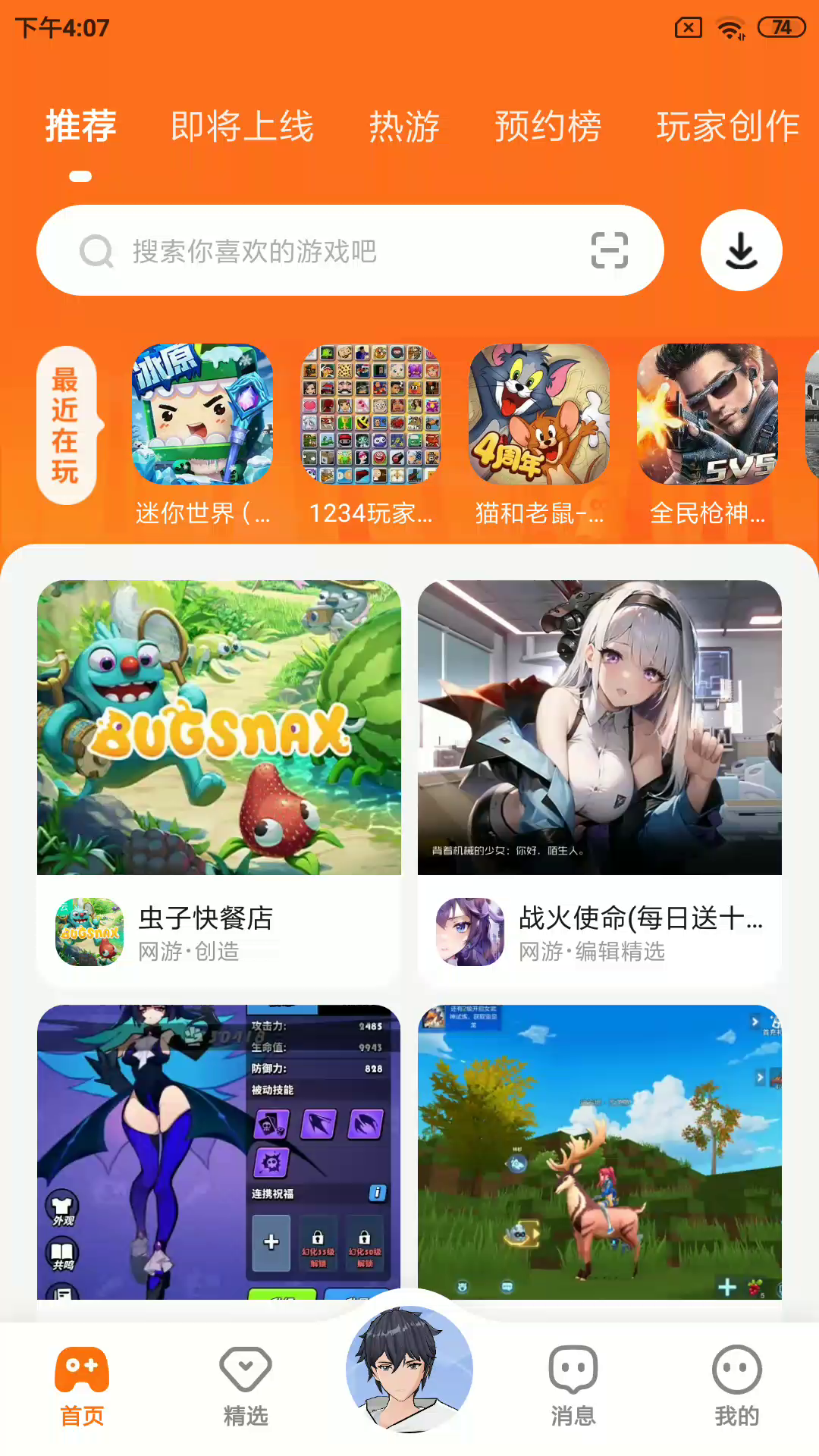Tap the 首页 home tab
The height and width of the screenshot is (1456, 819).
82,1385
